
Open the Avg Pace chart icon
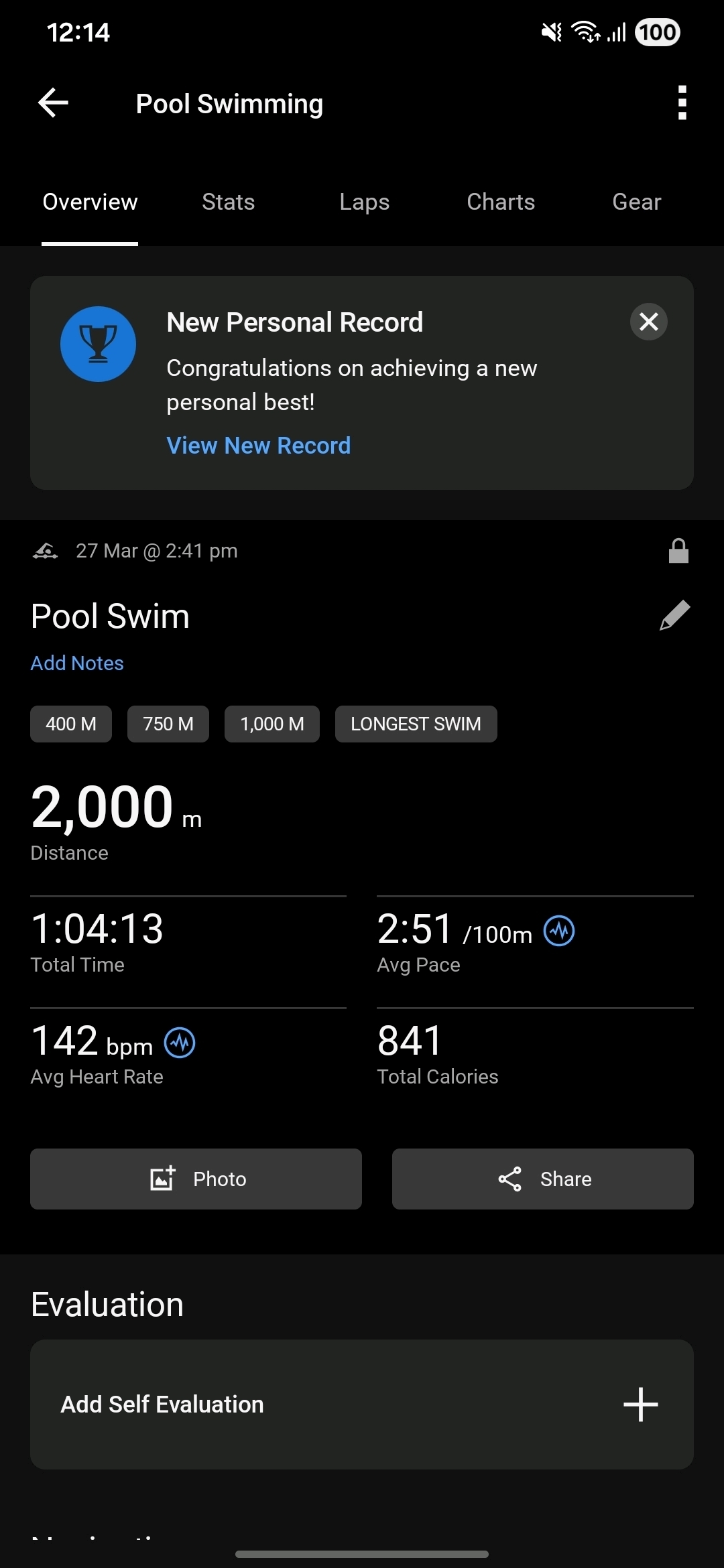[558, 931]
